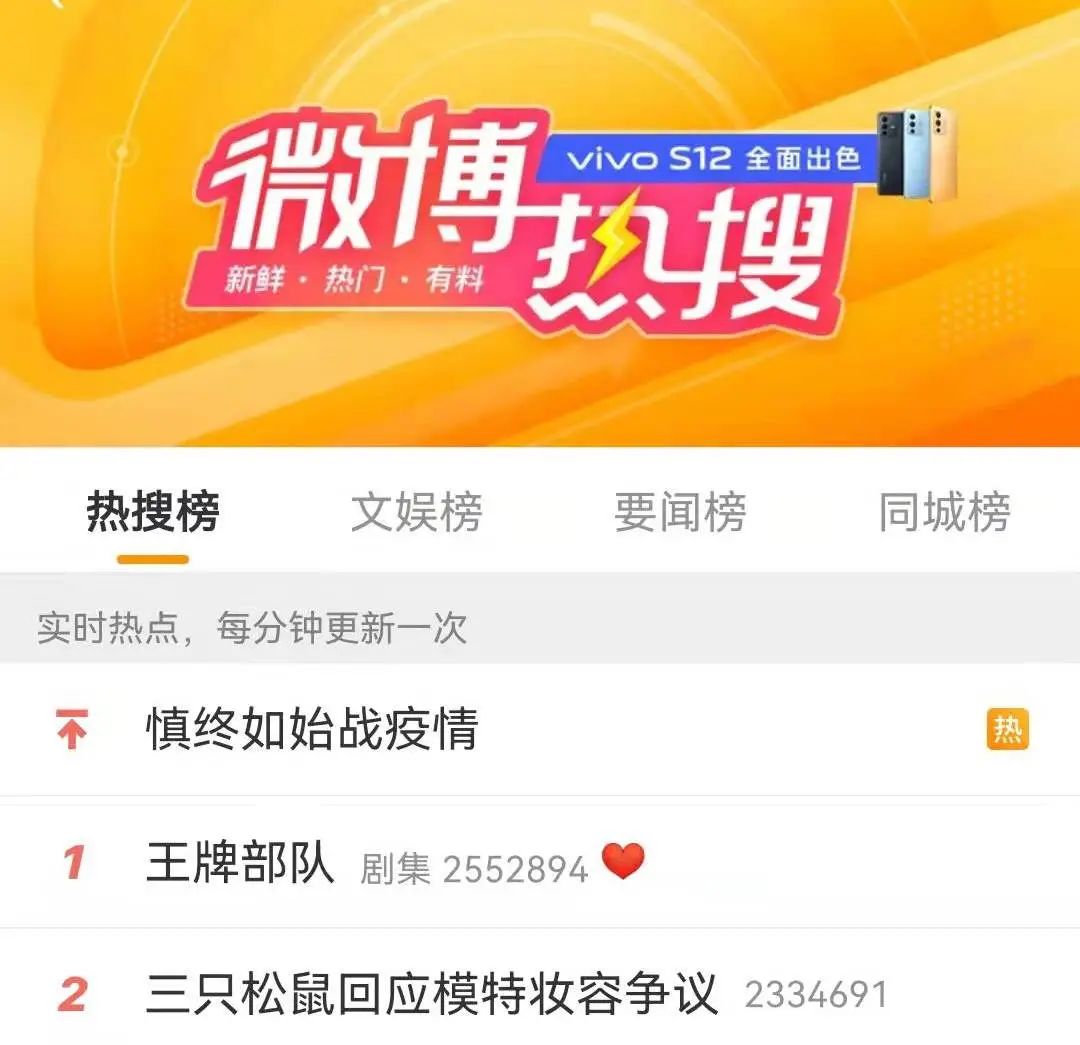Switch to the 文娱榜 tab

pyautogui.click(x=416, y=513)
